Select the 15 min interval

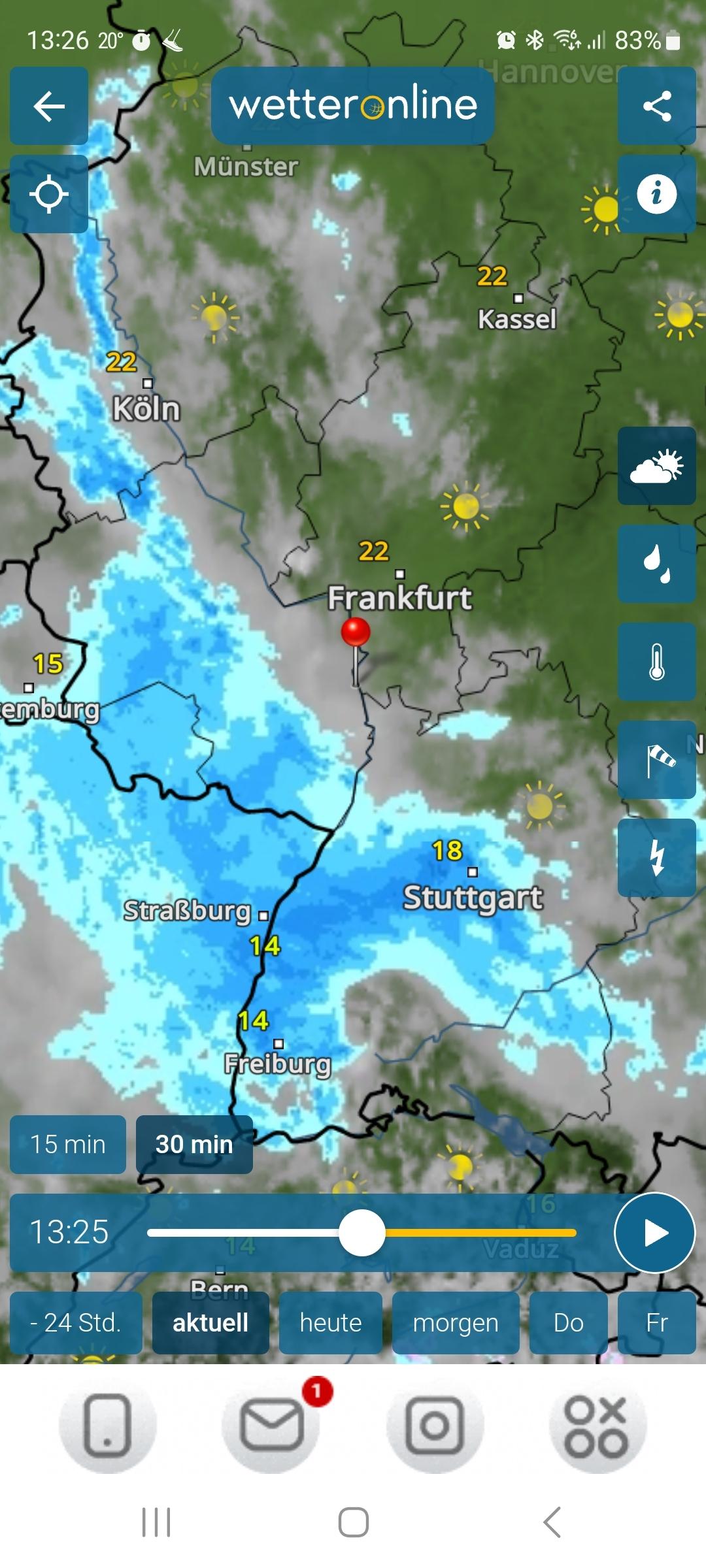68,1145
